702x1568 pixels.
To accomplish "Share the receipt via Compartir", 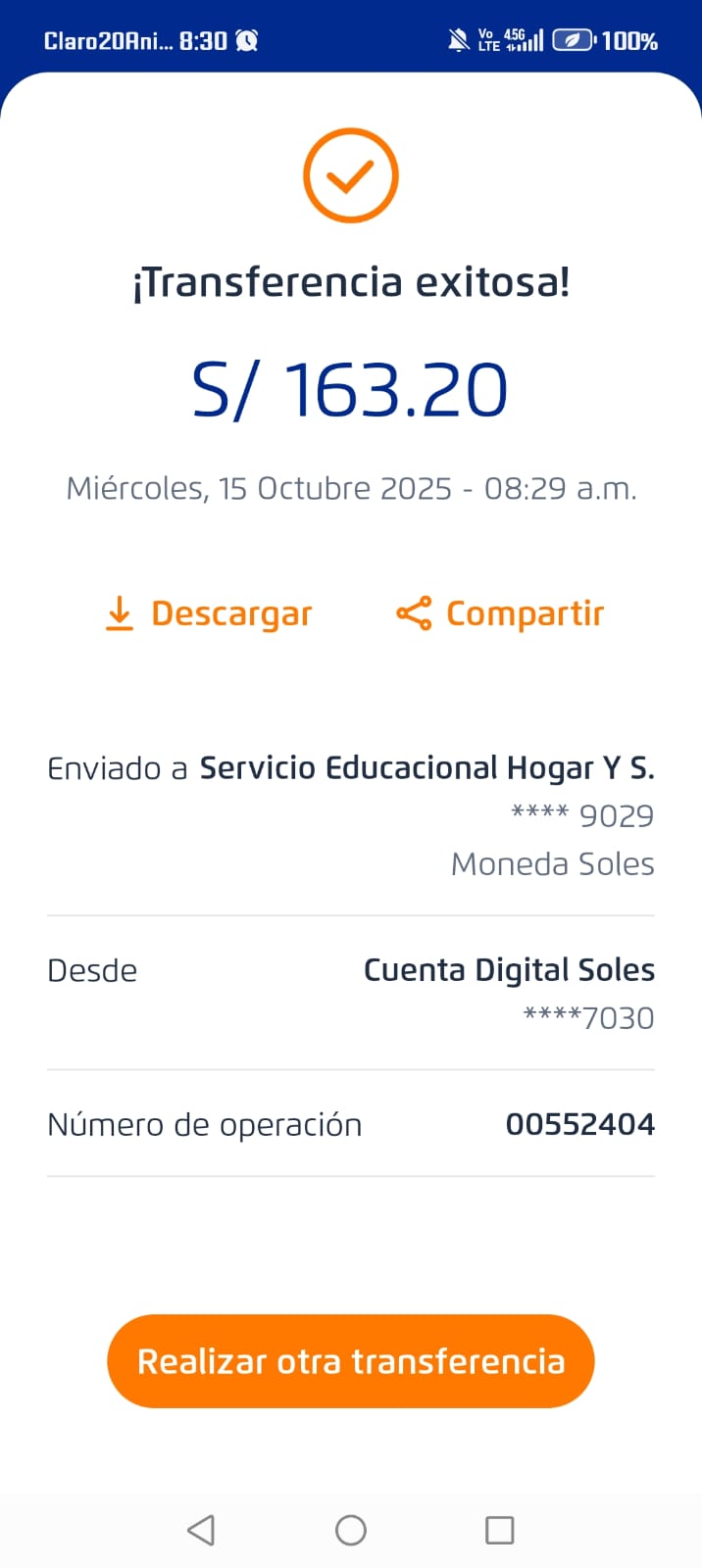I will coord(500,613).
